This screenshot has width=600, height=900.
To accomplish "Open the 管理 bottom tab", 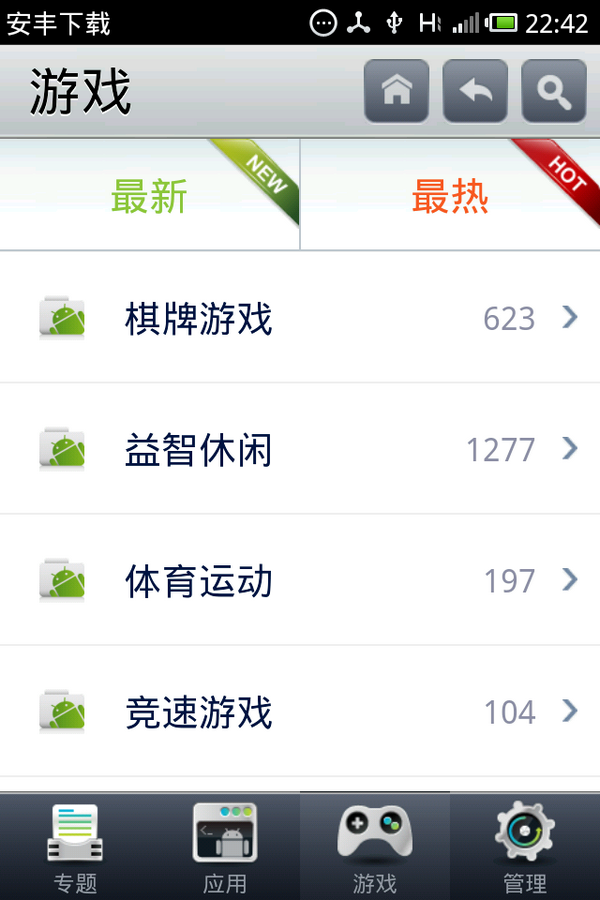I will click(525, 848).
